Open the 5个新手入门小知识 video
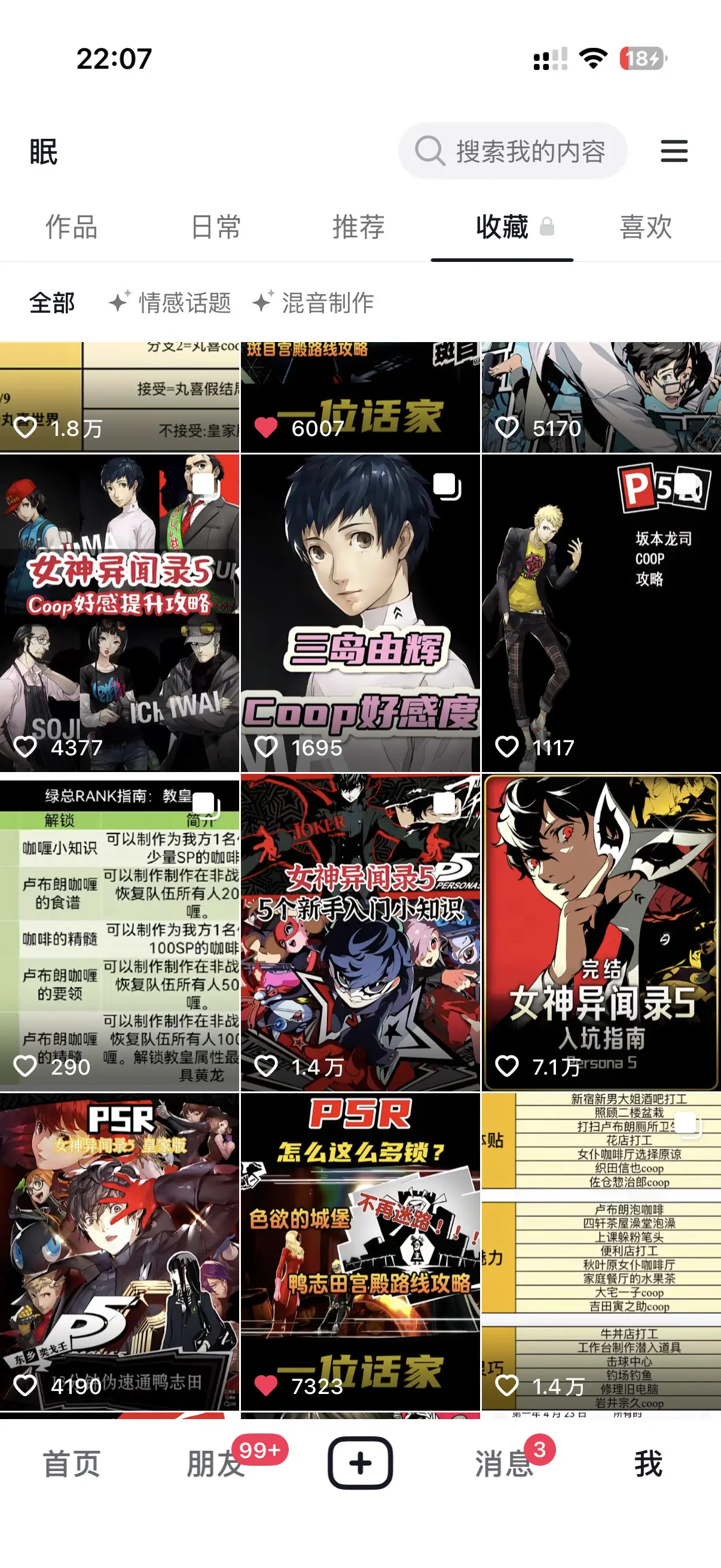The height and width of the screenshot is (1568, 721). [x=360, y=932]
